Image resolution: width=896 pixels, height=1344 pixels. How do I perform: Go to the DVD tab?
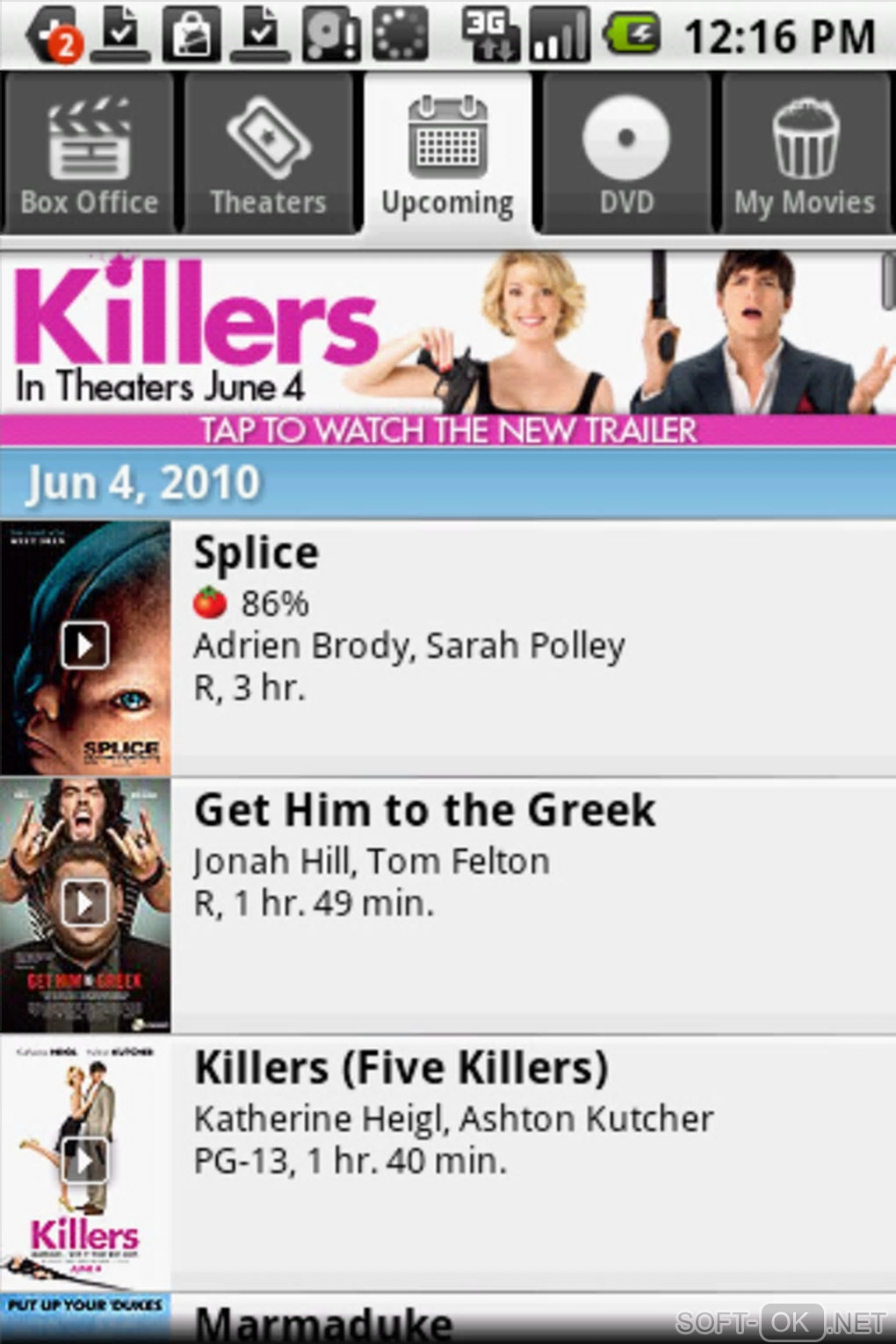pos(626,155)
